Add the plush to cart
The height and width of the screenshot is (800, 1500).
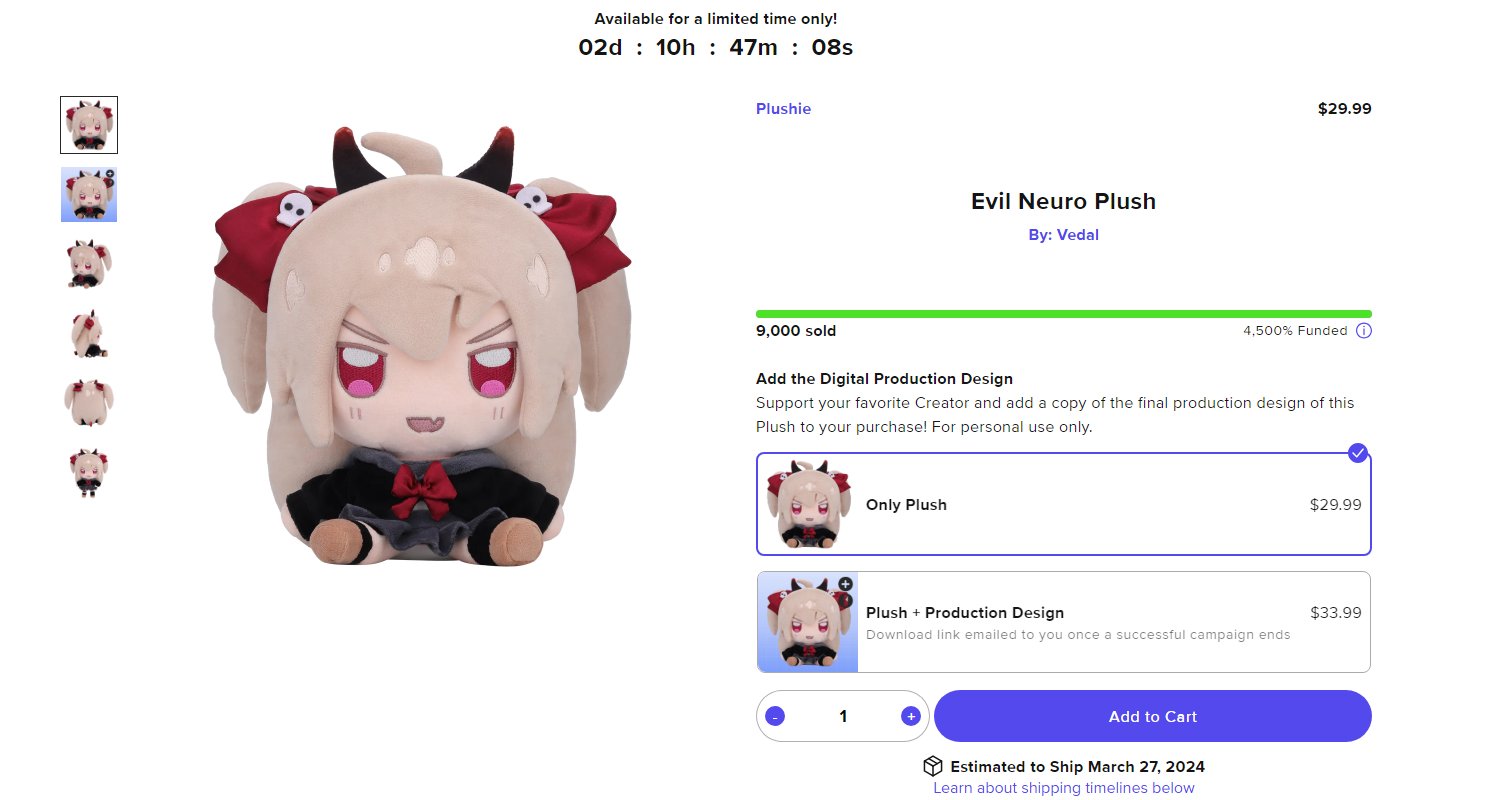(1152, 716)
